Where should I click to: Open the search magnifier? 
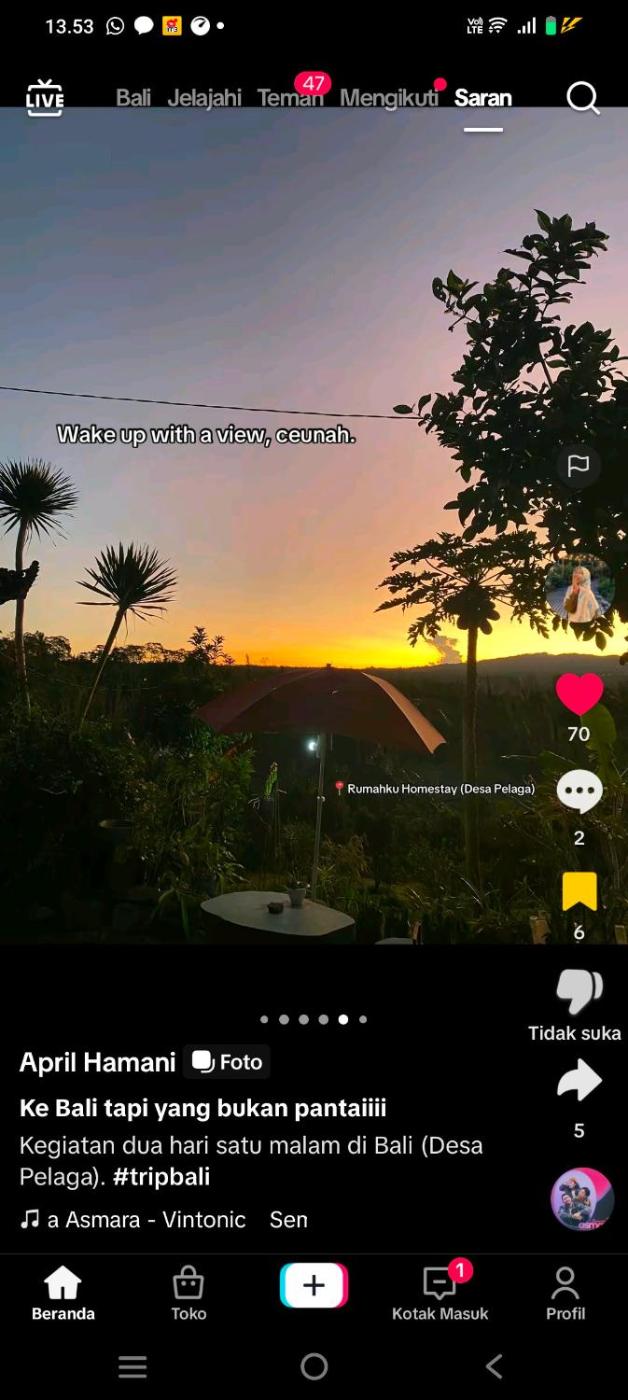[582, 98]
